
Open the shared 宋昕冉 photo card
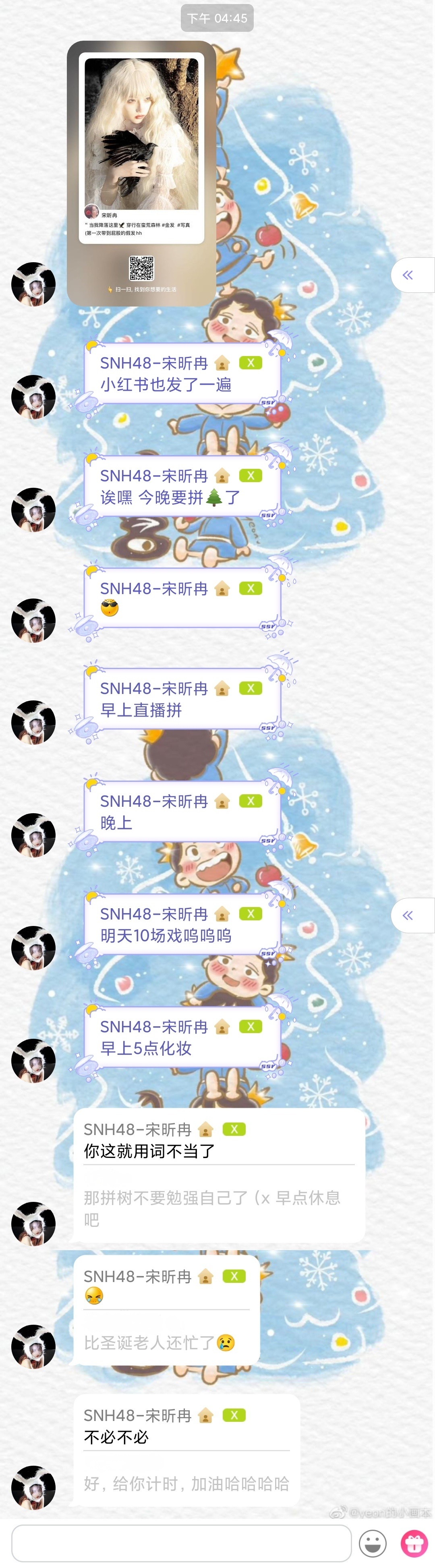[x=141, y=174]
